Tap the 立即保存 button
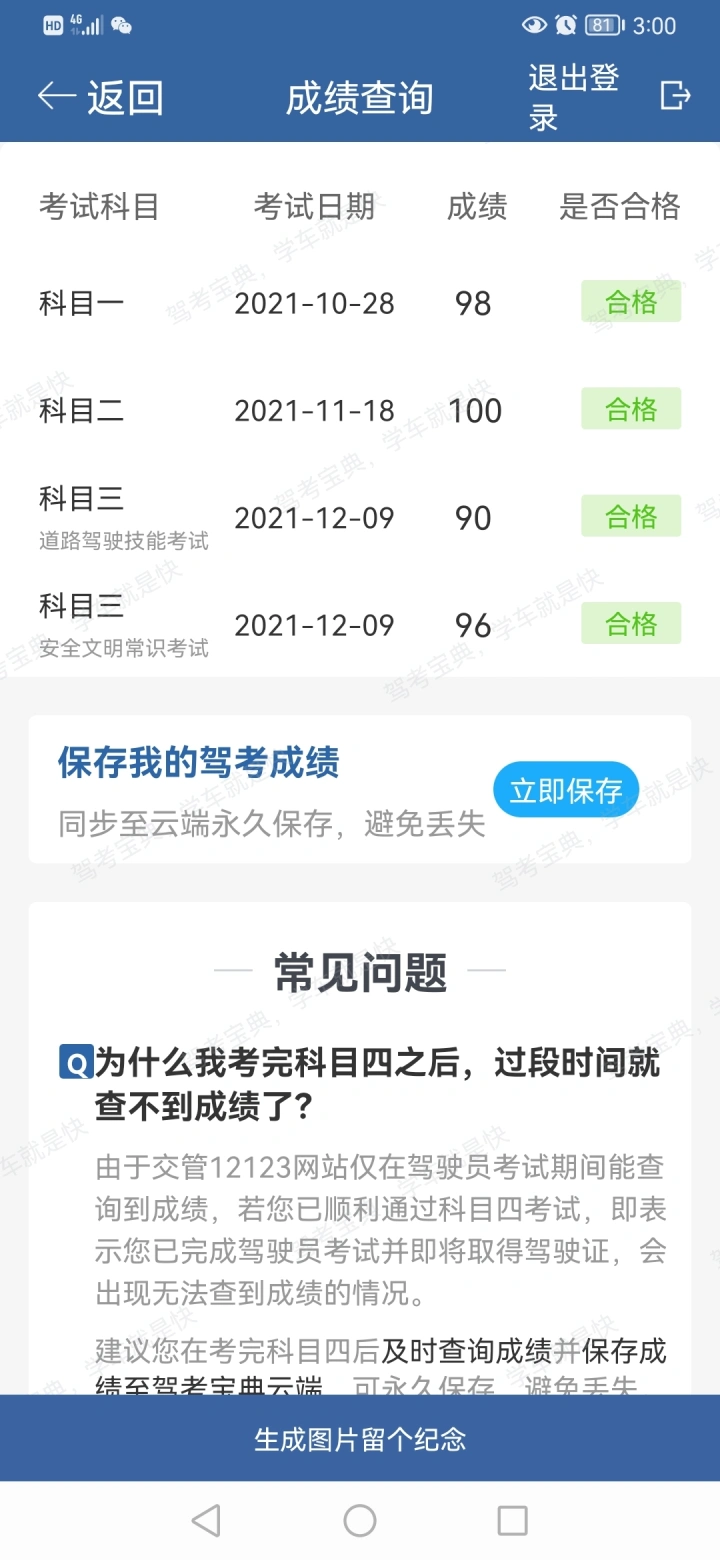Viewport: 720px width, 1560px height. 566,790
